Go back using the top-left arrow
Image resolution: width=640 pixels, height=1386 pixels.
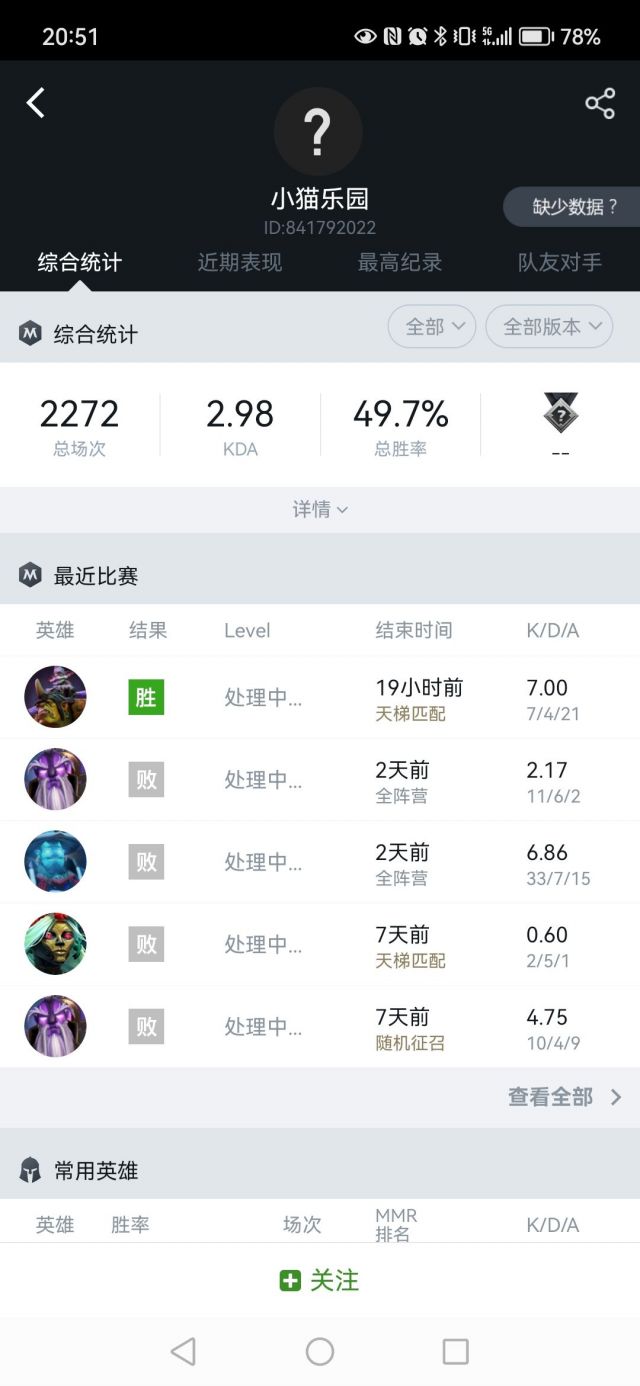point(36,103)
